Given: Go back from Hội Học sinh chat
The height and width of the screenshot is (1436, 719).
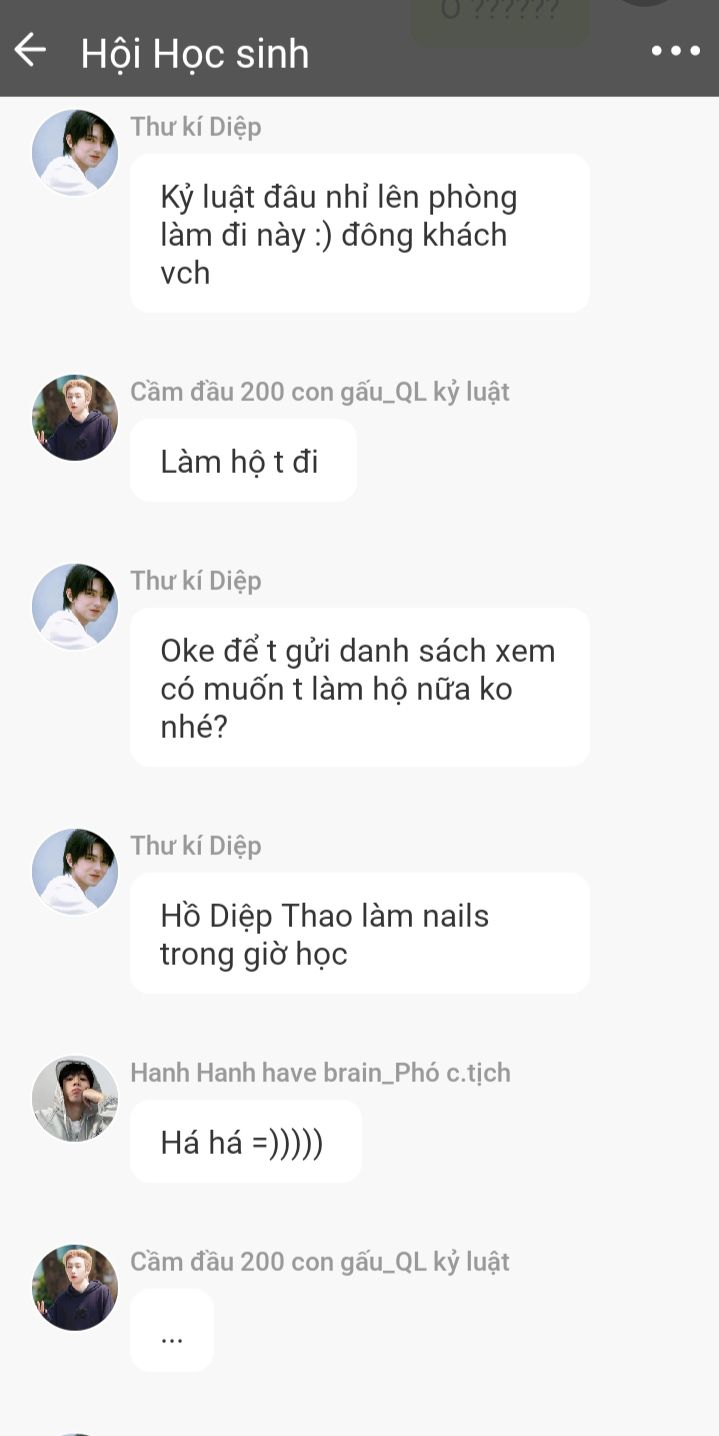Looking at the screenshot, I should (30, 50).
